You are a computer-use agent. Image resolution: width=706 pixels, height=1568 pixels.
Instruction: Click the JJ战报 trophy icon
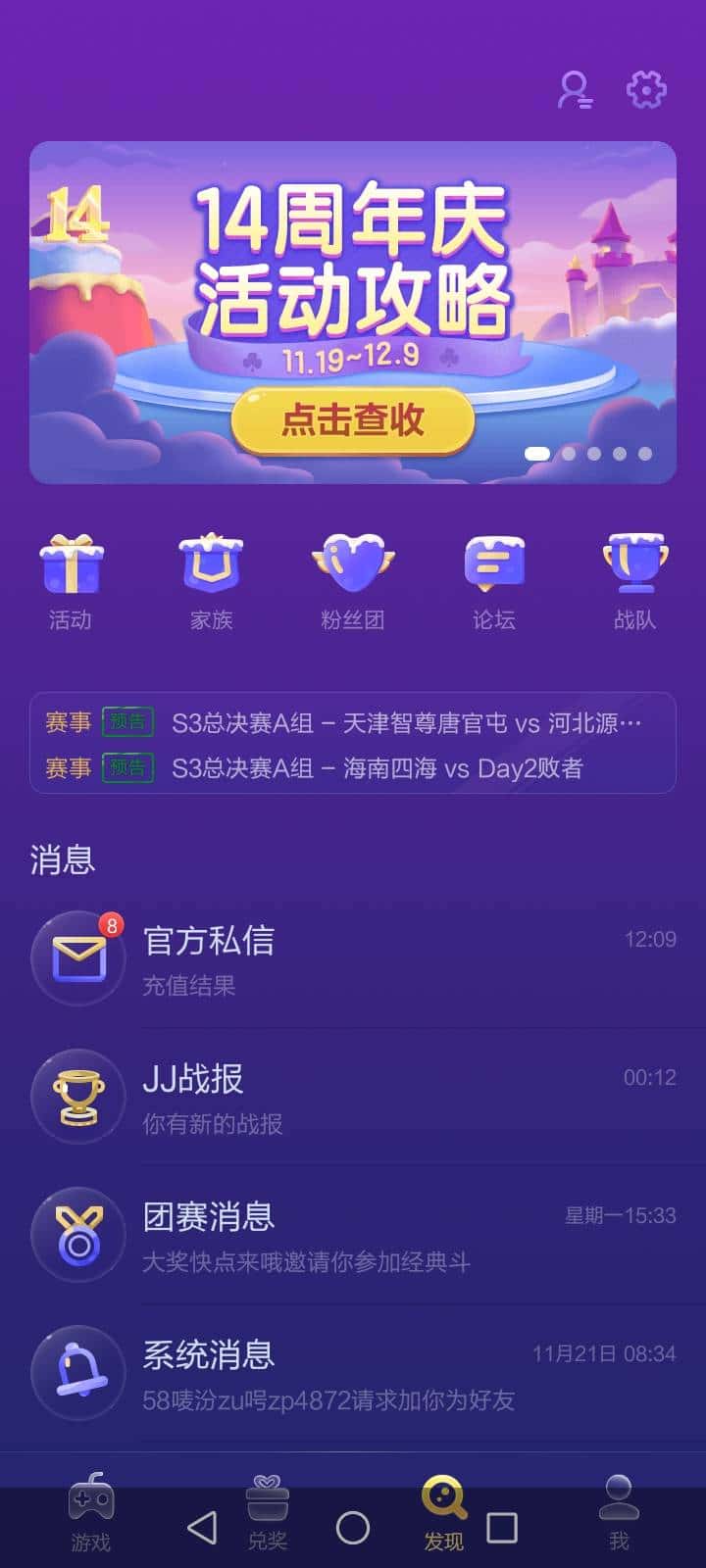(x=78, y=1096)
